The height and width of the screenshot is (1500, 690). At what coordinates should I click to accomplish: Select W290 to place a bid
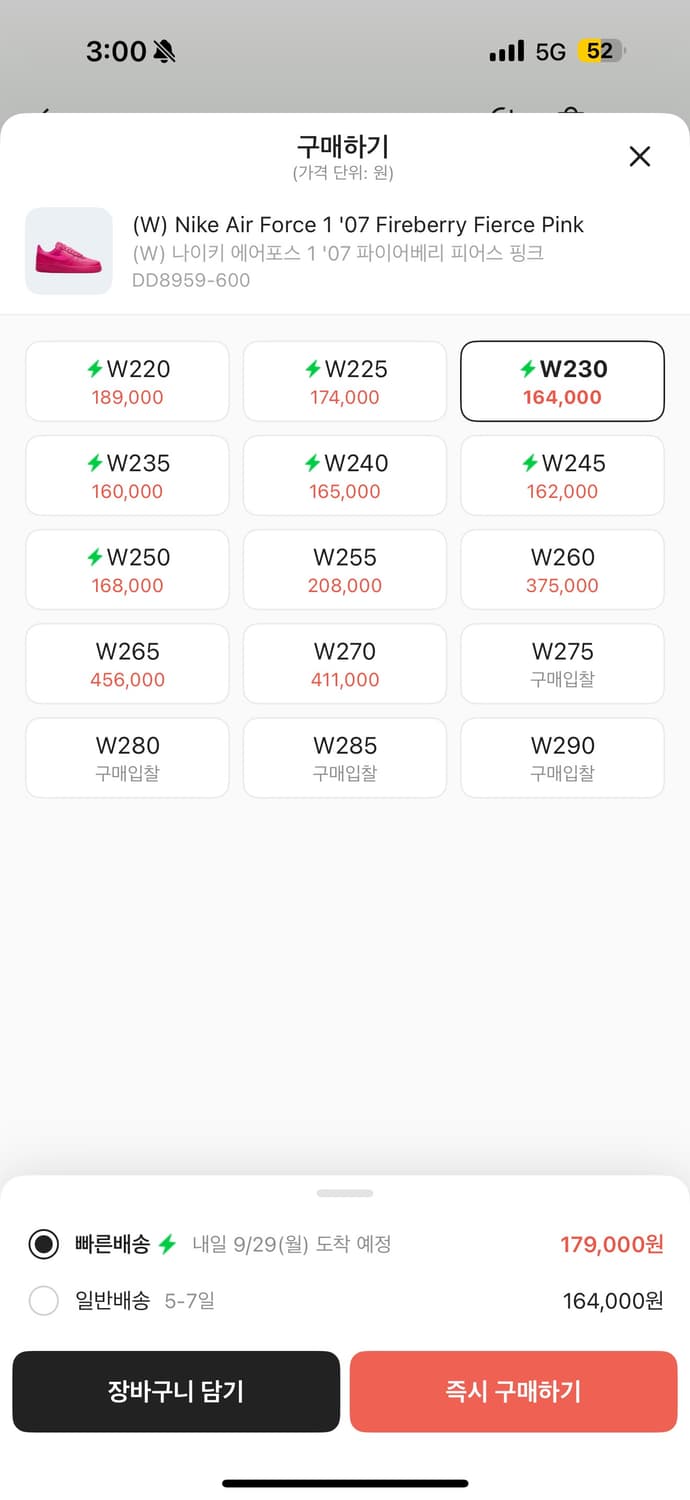pos(562,757)
